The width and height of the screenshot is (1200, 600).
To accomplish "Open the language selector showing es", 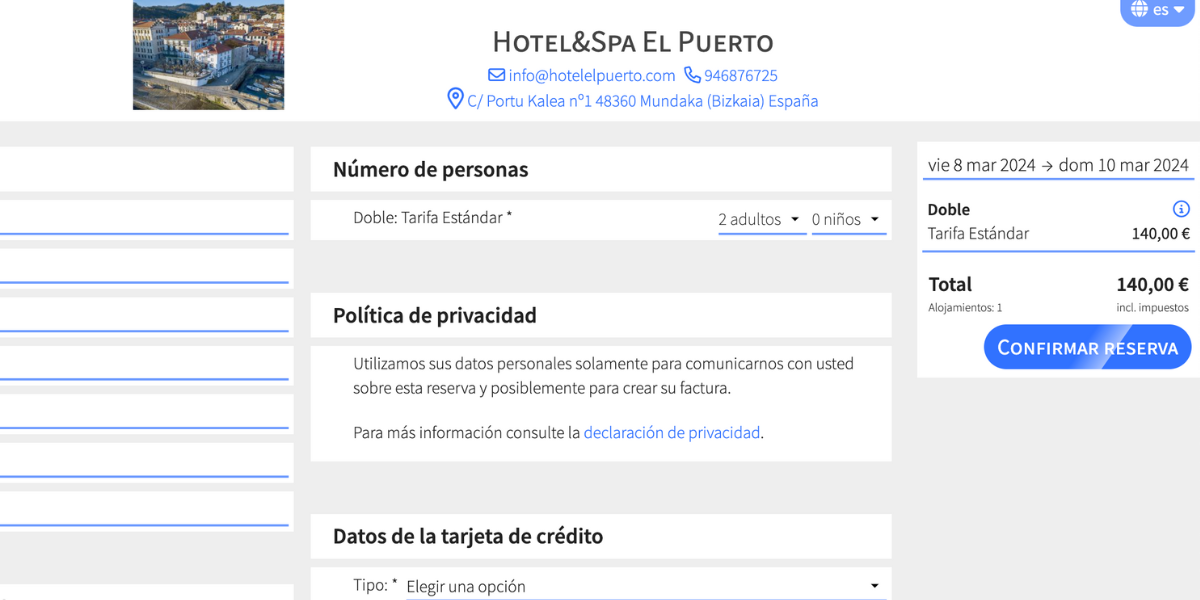I will [x=1158, y=10].
